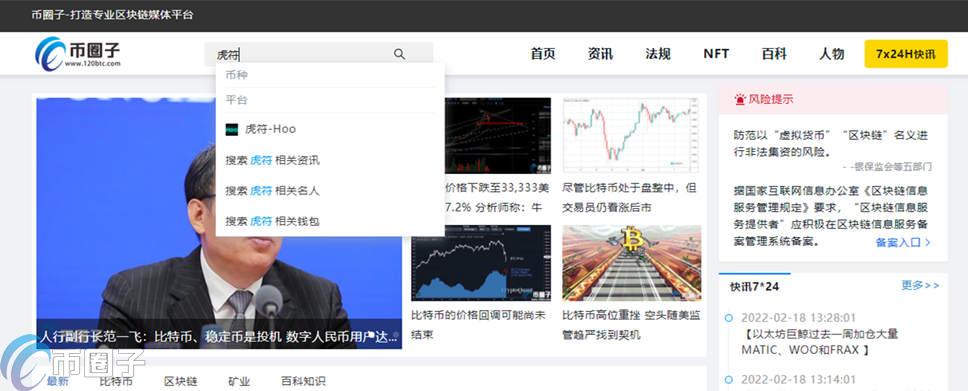Tap the search magnifier icon
The width and height of the screenshot is (968, 391).
coord(399,54)
